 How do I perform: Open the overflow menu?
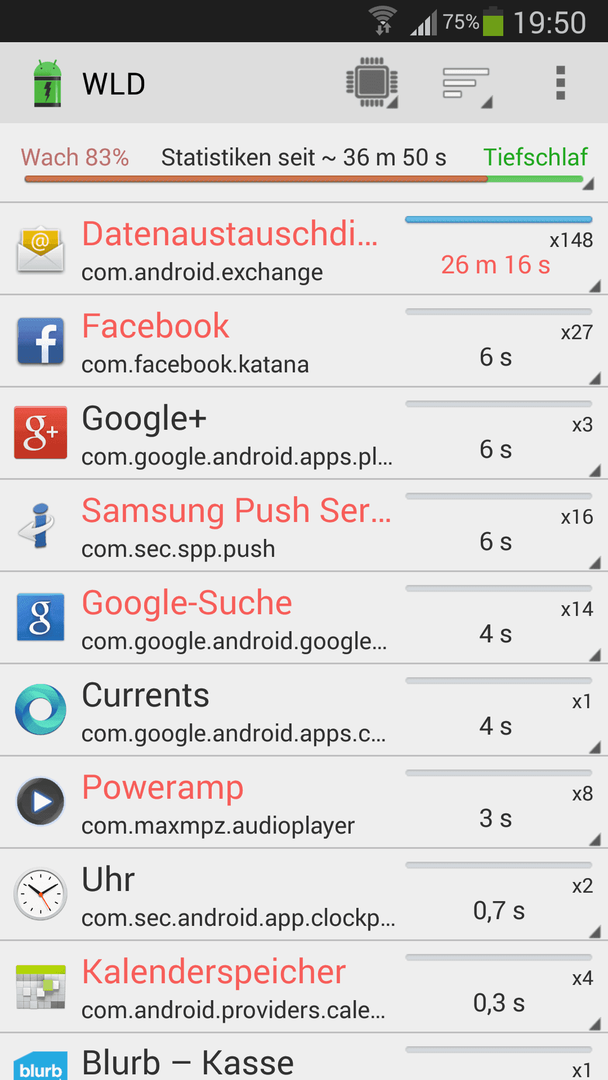560,84
